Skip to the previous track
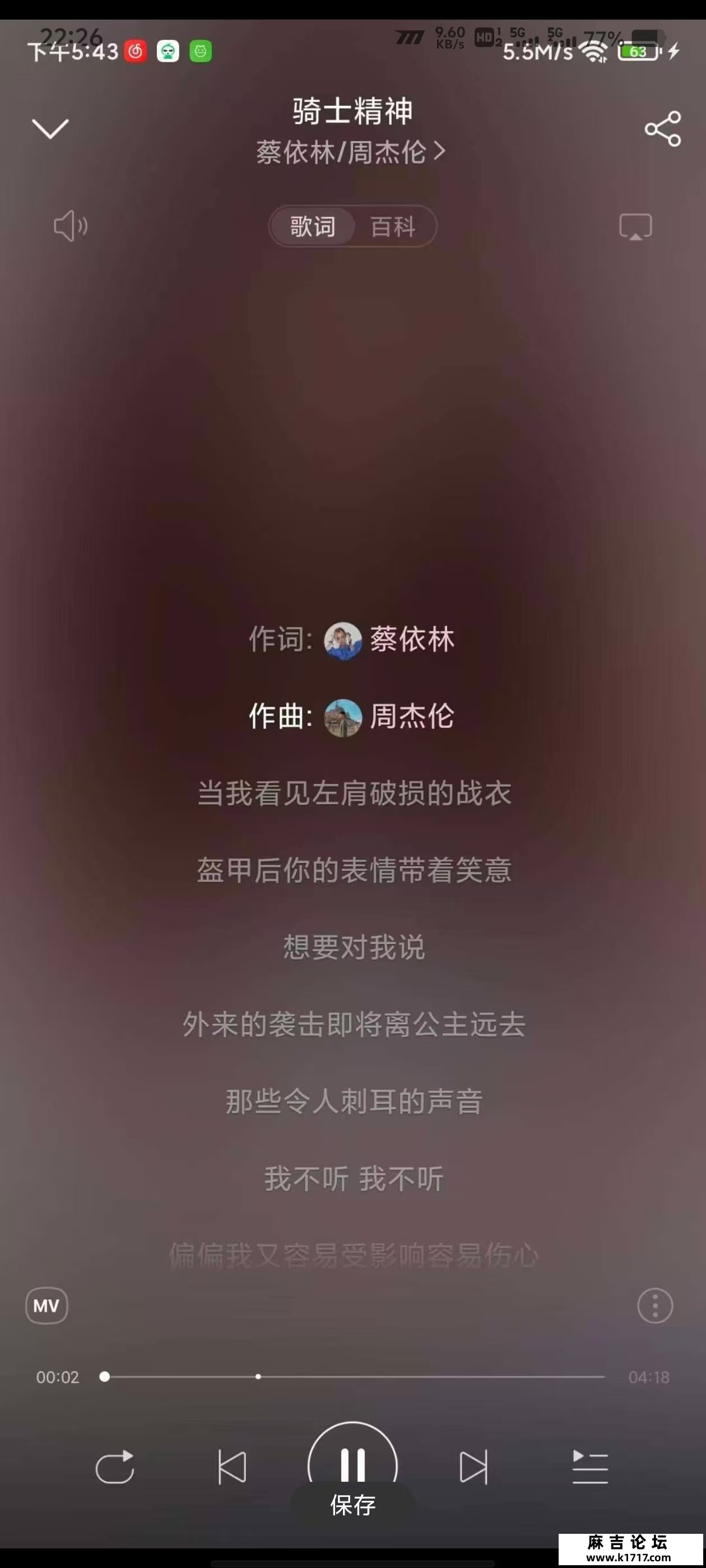 [232, 1467]
